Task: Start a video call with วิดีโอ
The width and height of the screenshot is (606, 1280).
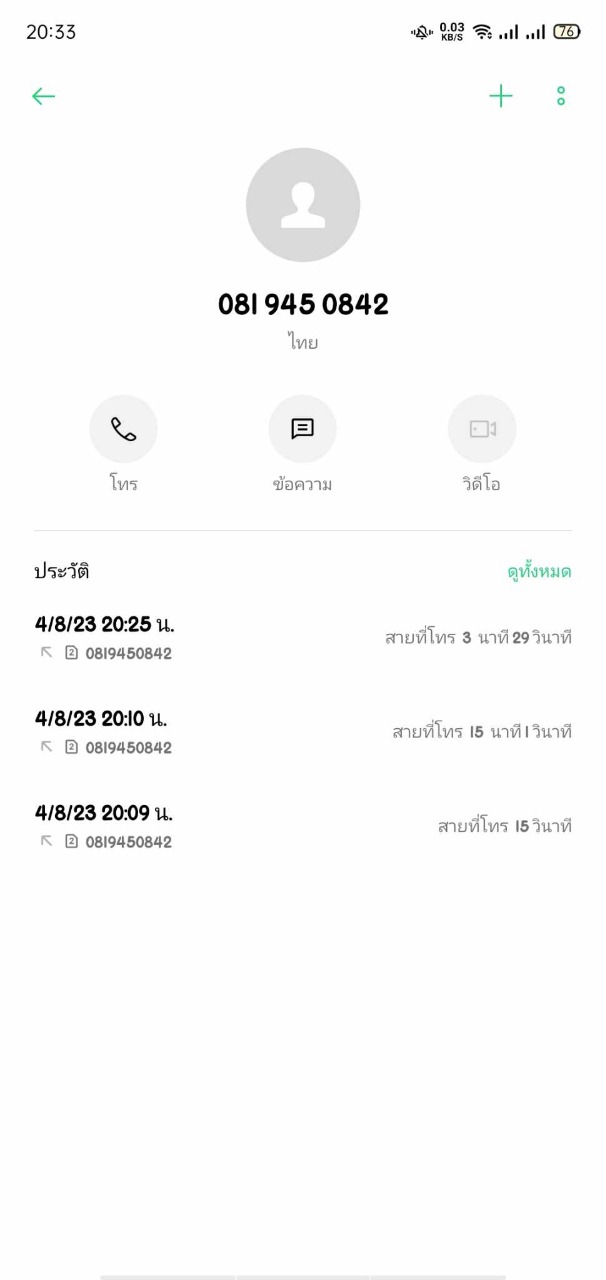Action: point(482,430)
